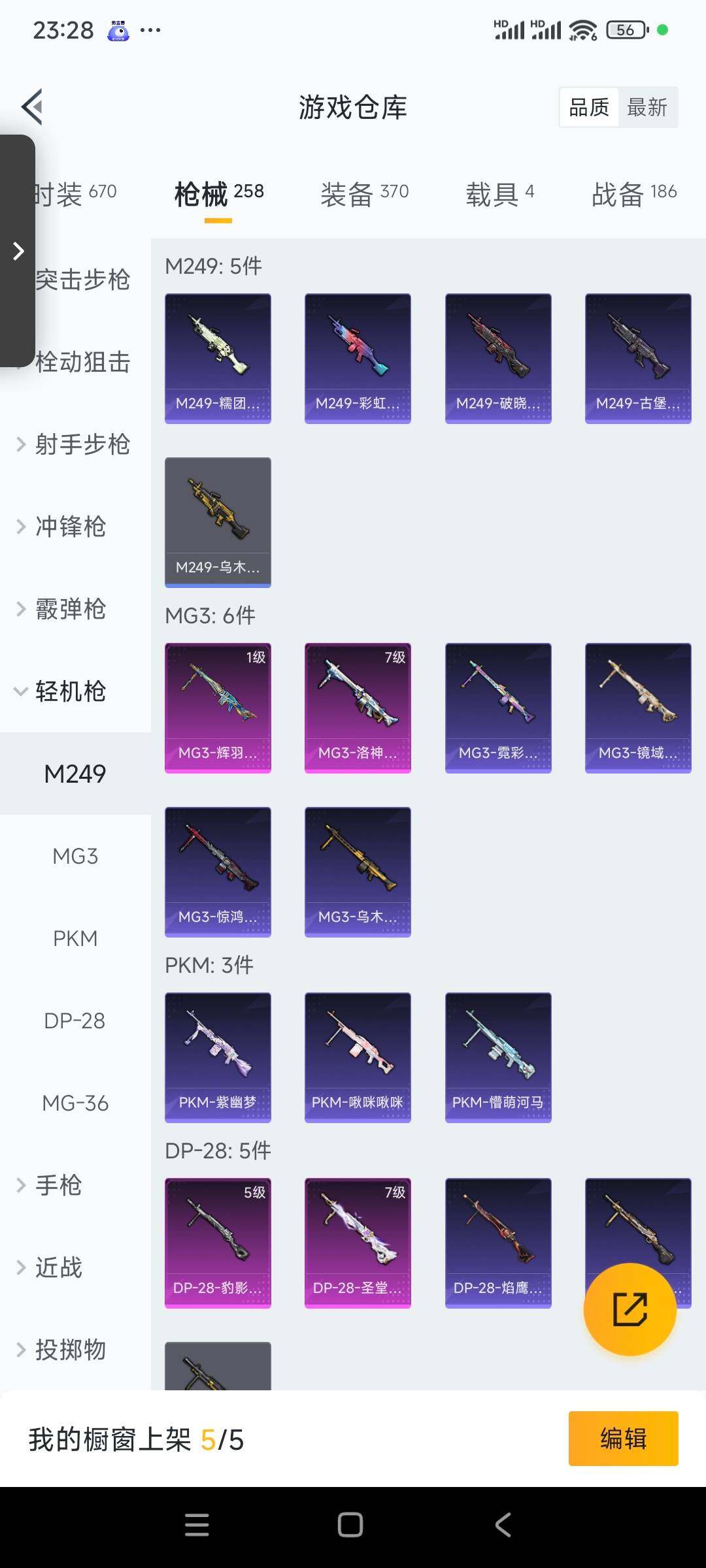Tap the MG3-辉羽 level 1 weapon
The height and width of the screenshot is (1568, 706).
coord(218,707)
